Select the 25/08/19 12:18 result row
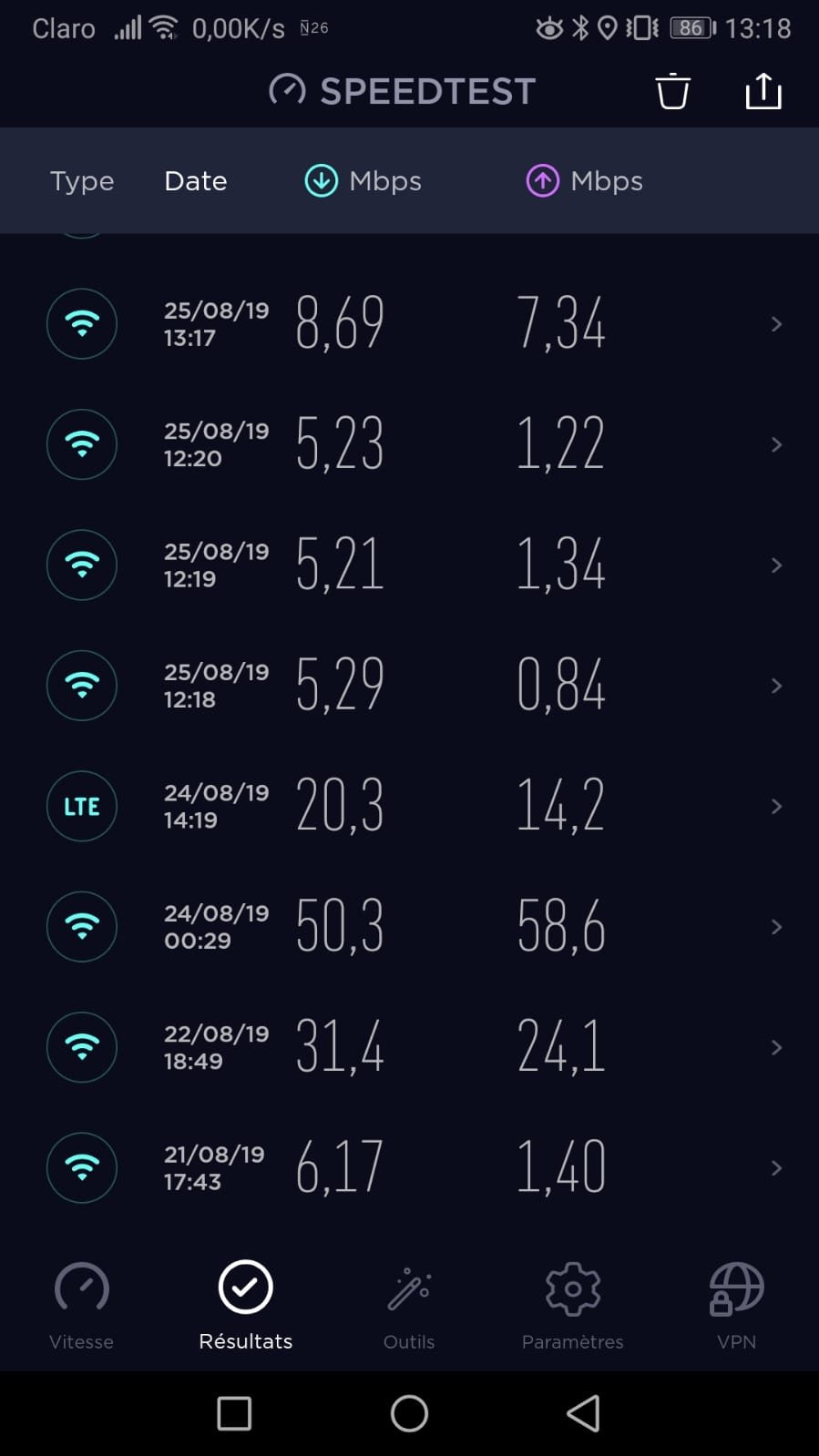Image resolution: width=819 pixels, height=1456 pixels. [410, 686]
